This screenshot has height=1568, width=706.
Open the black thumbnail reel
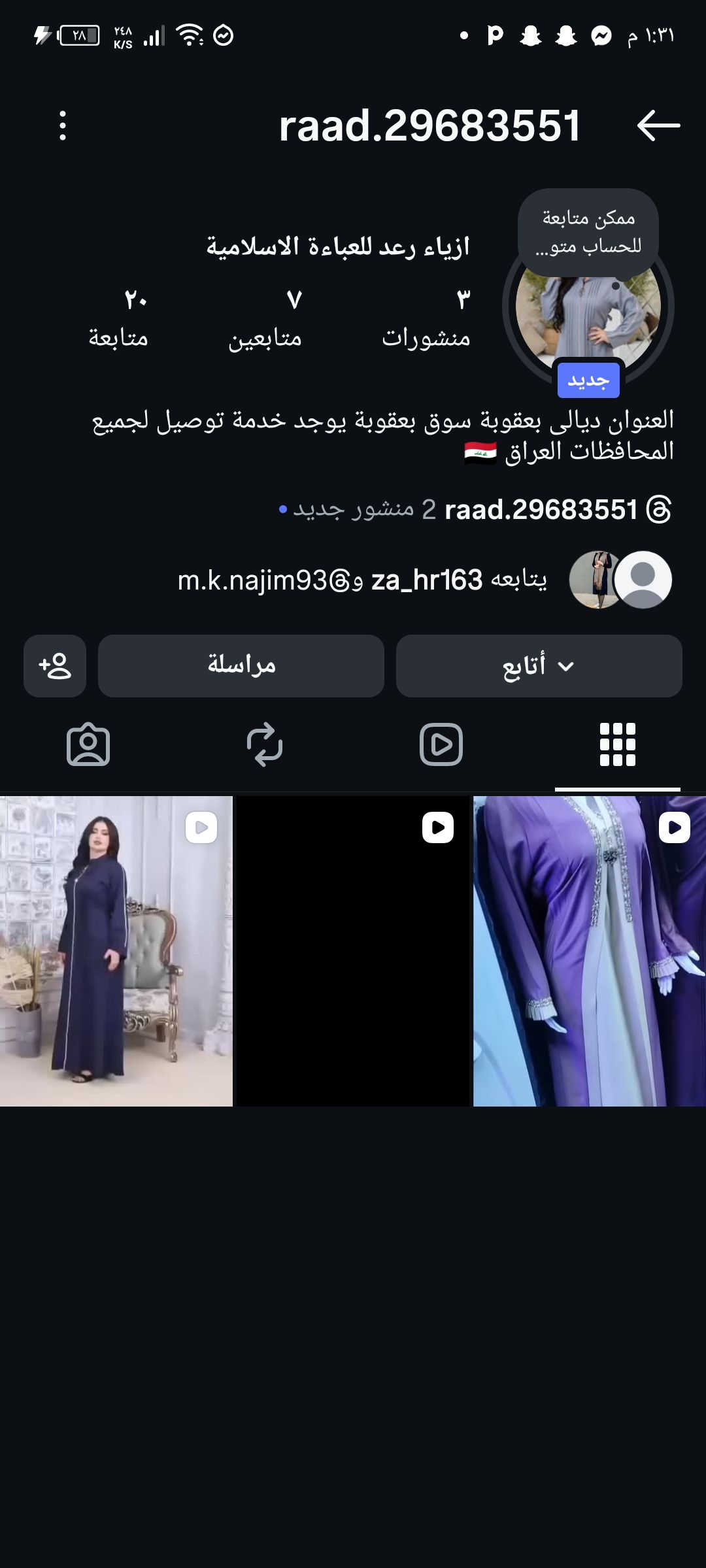352,951
